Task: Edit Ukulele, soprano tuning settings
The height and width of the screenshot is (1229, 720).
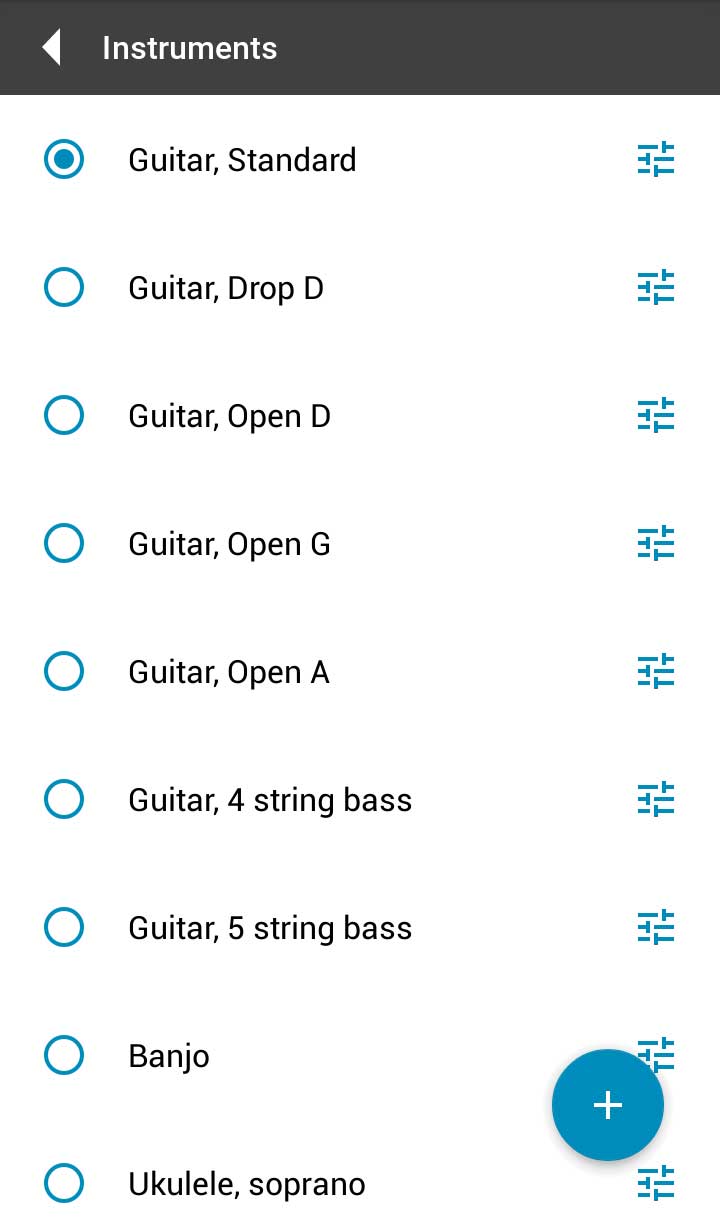Action: click(x=656, y=1184)
